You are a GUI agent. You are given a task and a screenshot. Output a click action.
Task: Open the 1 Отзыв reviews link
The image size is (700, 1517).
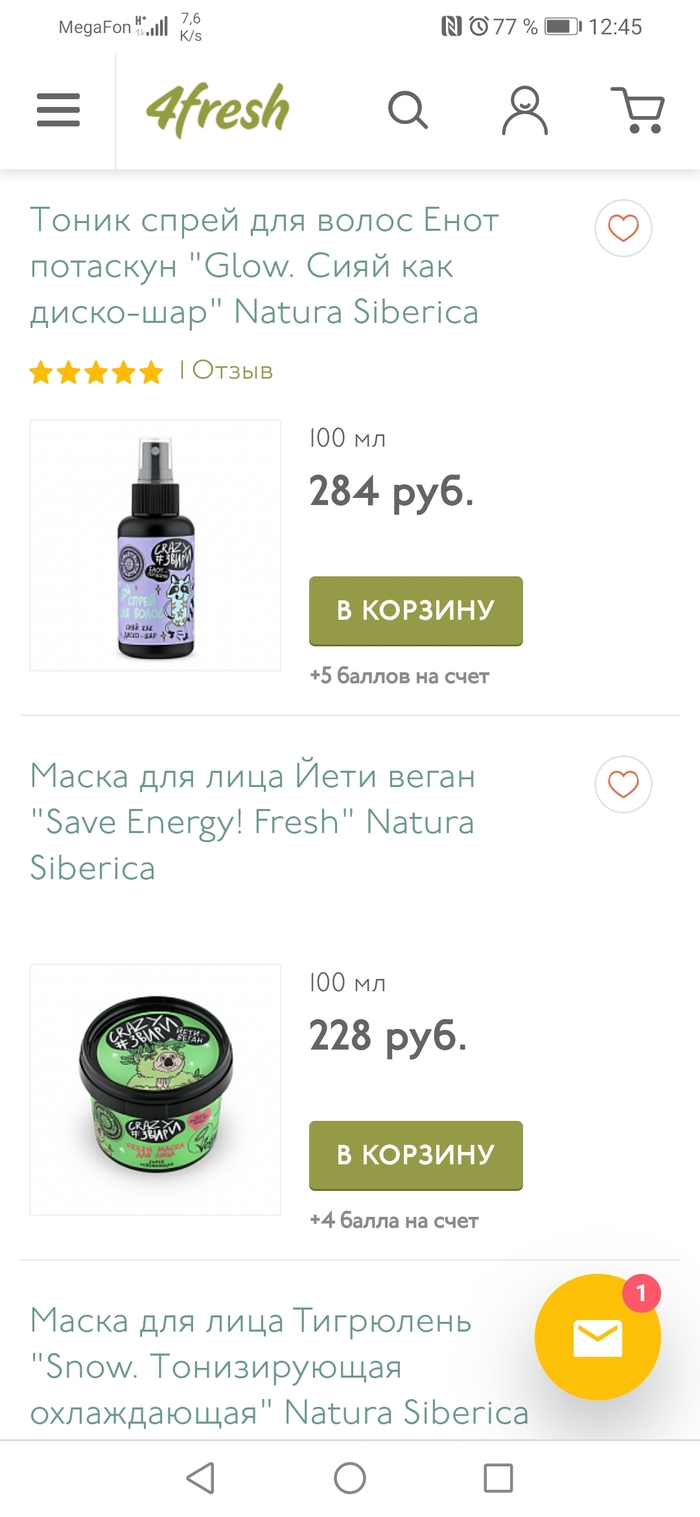click(x=226, y=371)
